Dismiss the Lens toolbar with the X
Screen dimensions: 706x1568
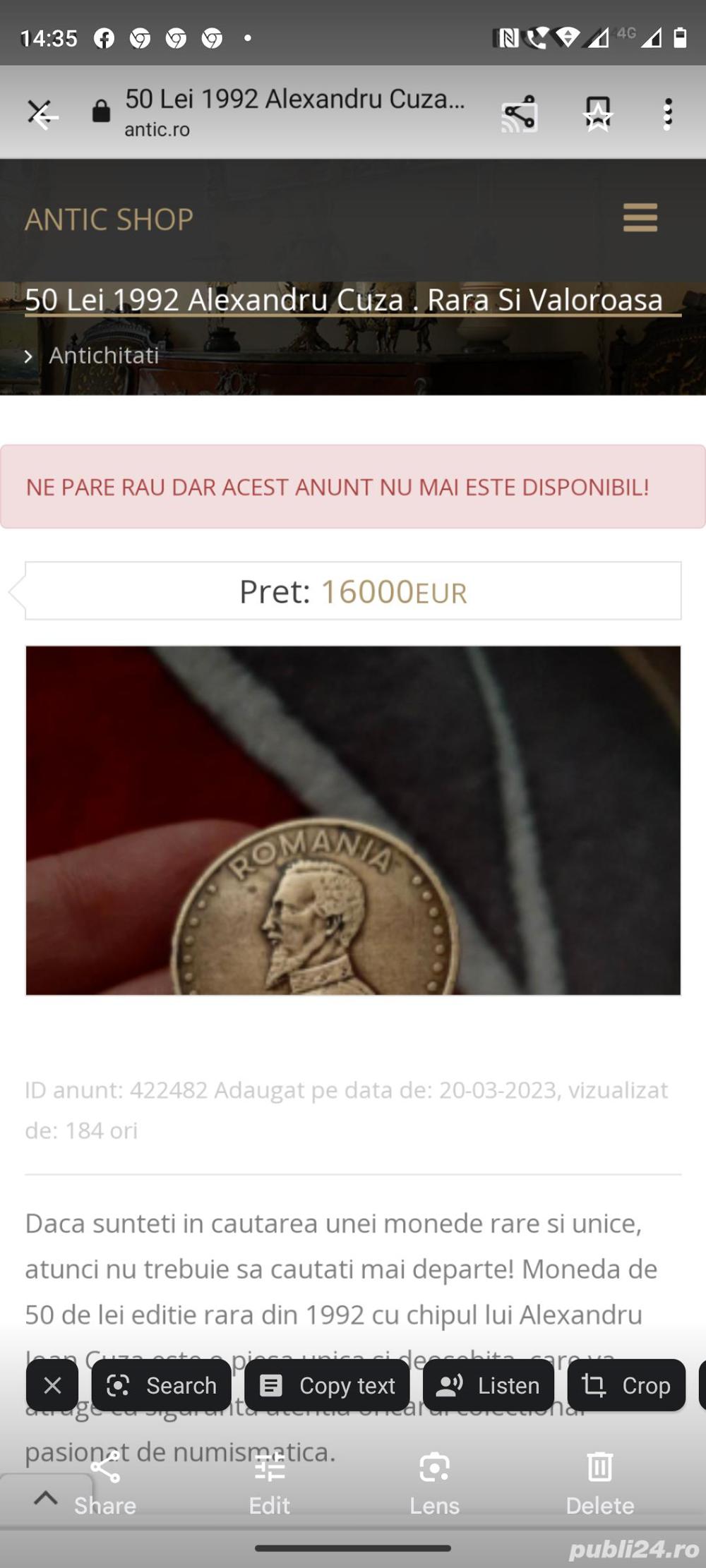[52, 1385]
